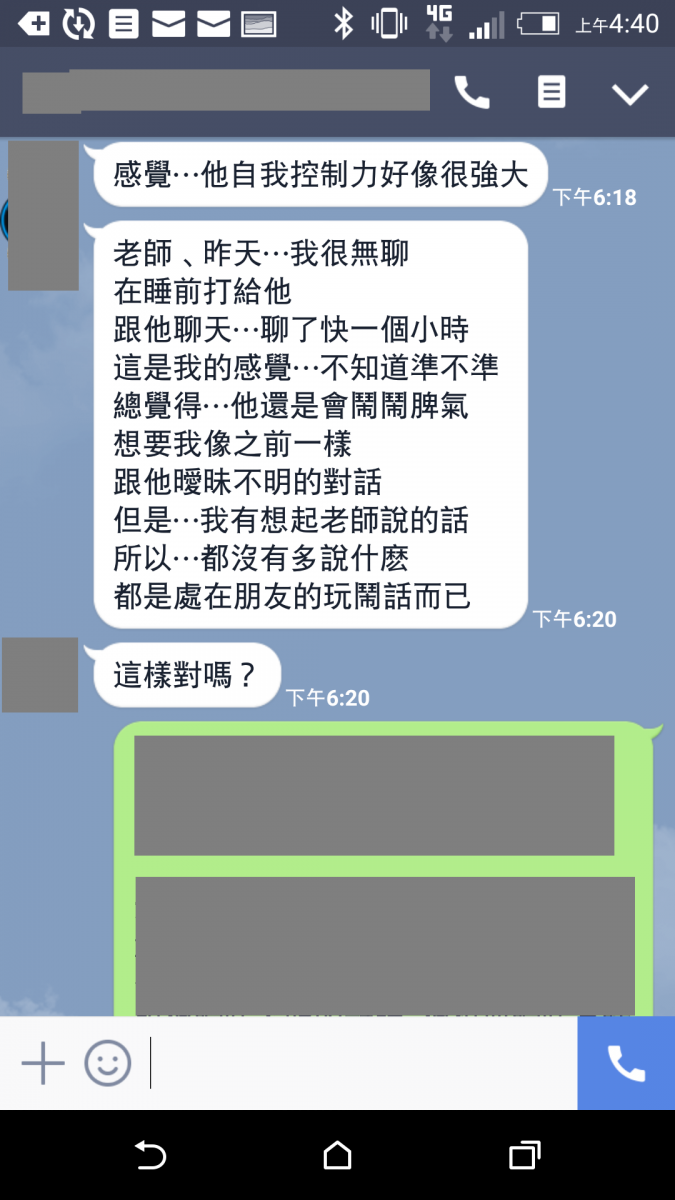Start a voice call from header
This screenshot has height=1200, width=675.
(x=472, y=93)
